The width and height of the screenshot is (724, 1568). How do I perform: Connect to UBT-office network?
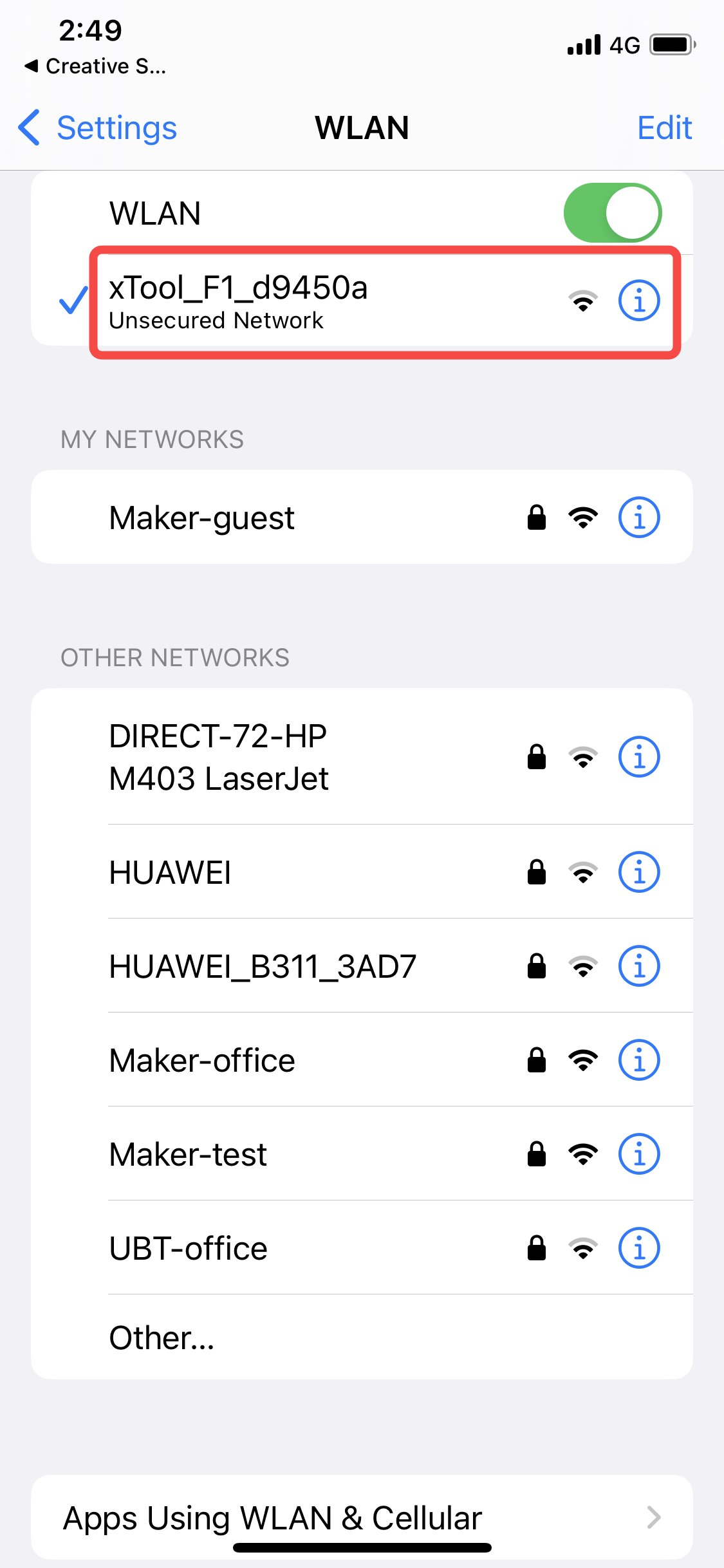click(x=188, y=1249)
